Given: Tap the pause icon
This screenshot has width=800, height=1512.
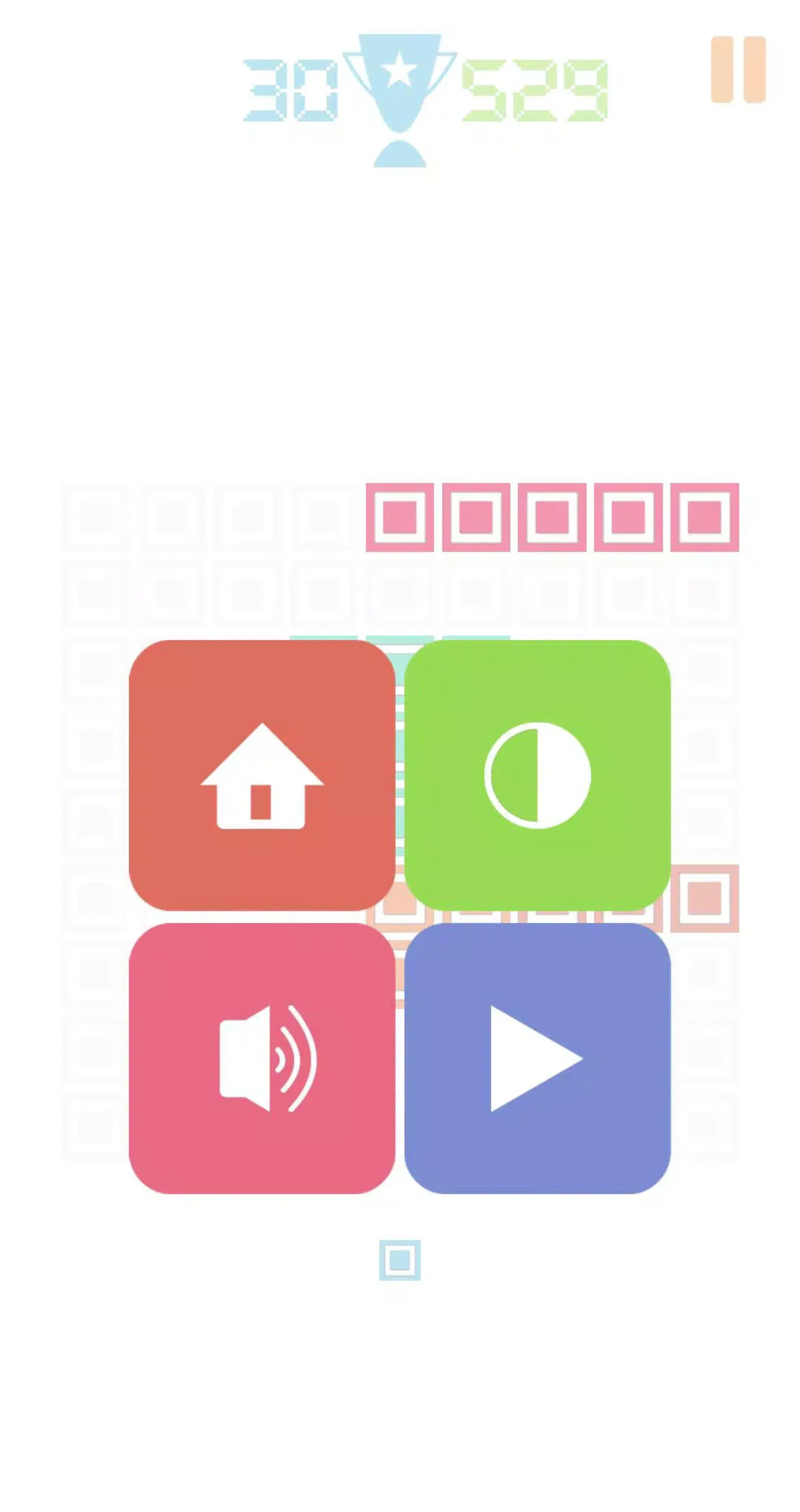Looking at the screenshot, I should pos(738,69).
